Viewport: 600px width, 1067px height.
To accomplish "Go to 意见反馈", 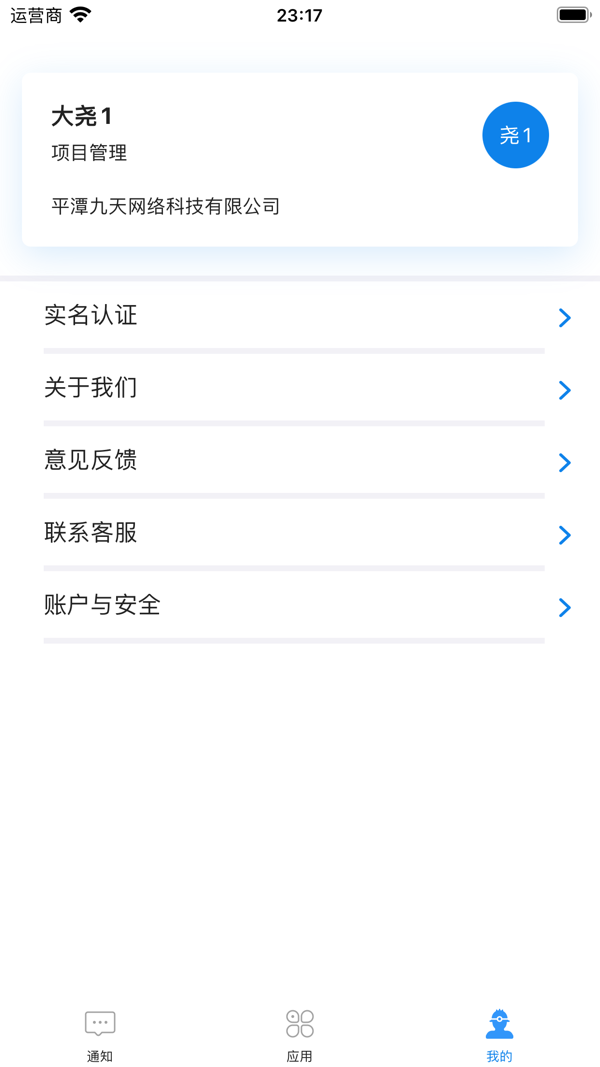I will (x=300, y=461).
